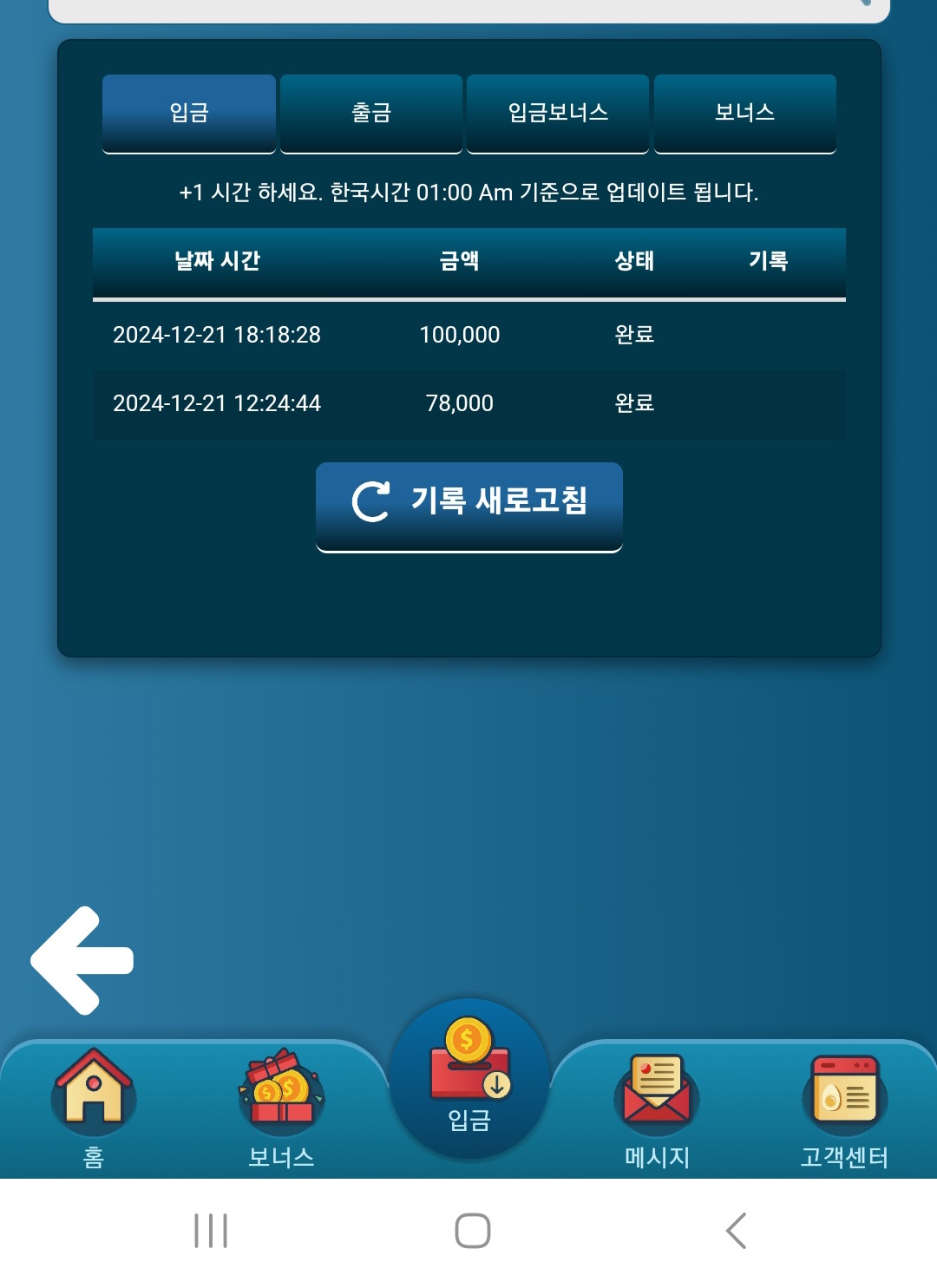
Task: Open the 입금보너스 tab
Action: (558, 113)
